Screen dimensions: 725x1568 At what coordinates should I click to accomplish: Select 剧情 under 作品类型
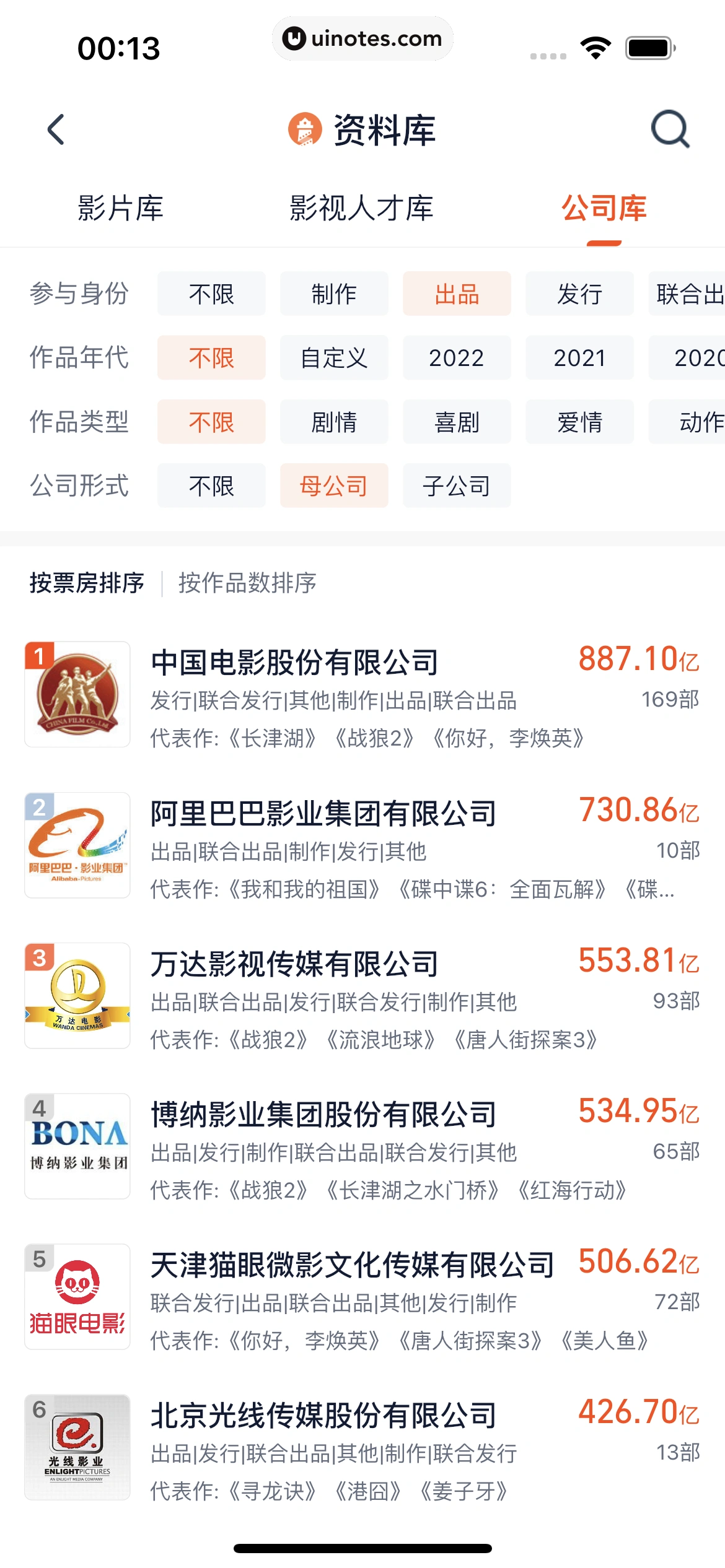pyautogui.click(x=334, y=422)
